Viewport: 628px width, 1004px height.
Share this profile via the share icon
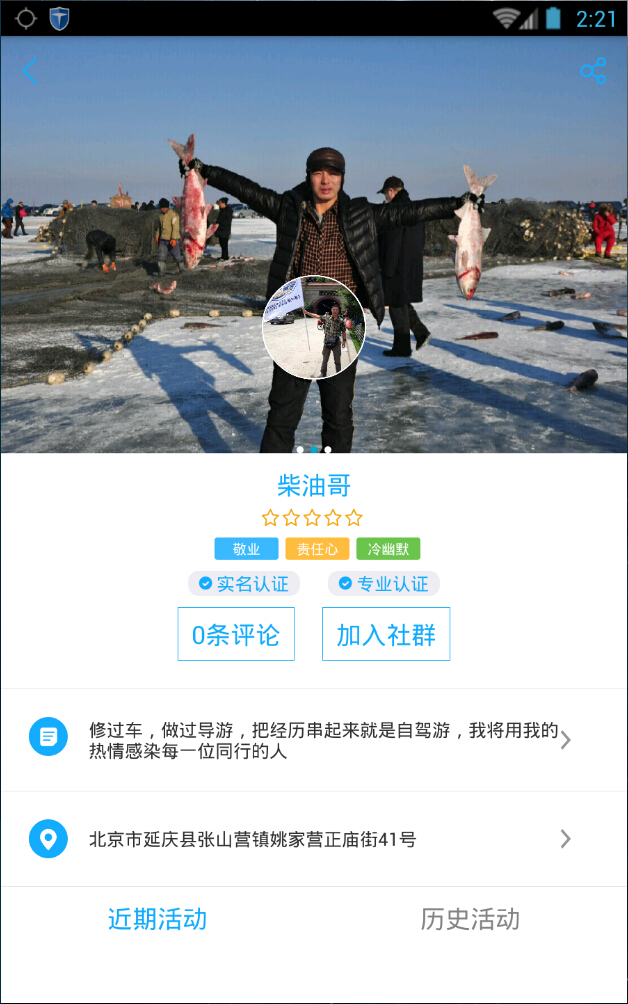[593, 71]
